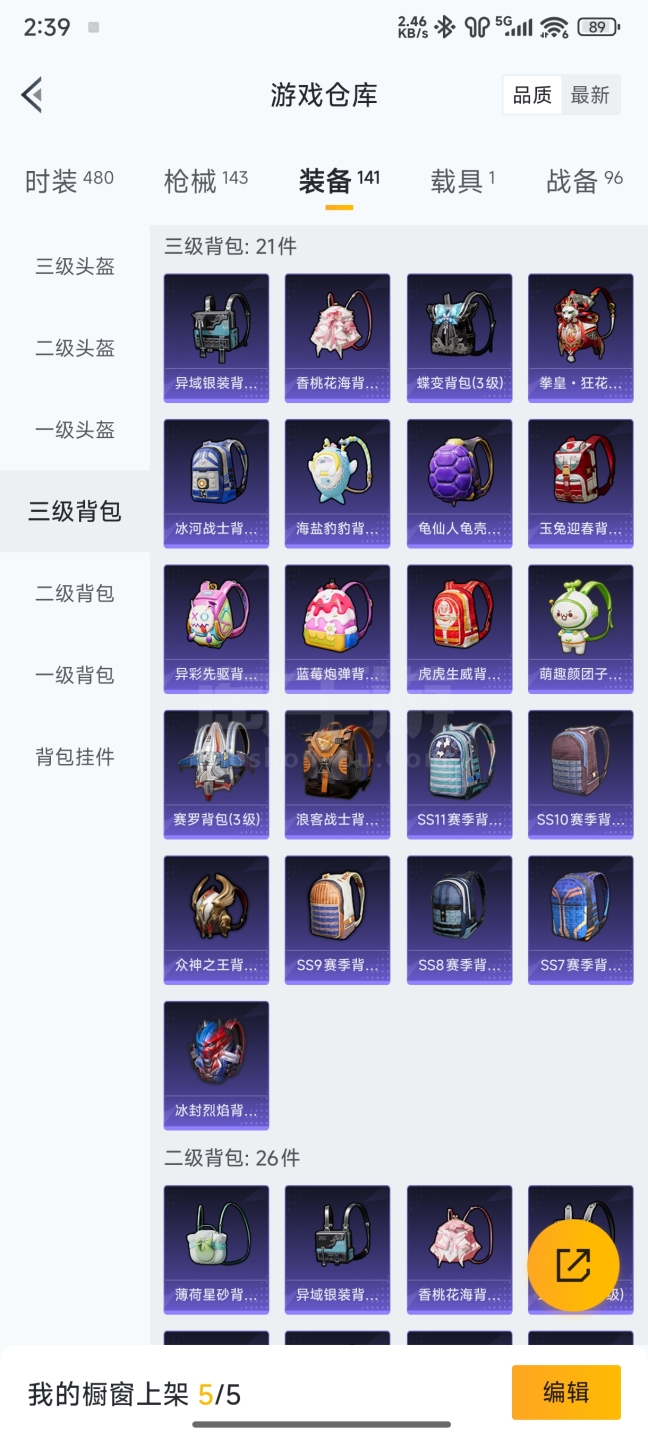Open the 枪械 tab
648x1440 pixels.
point(206,181)
